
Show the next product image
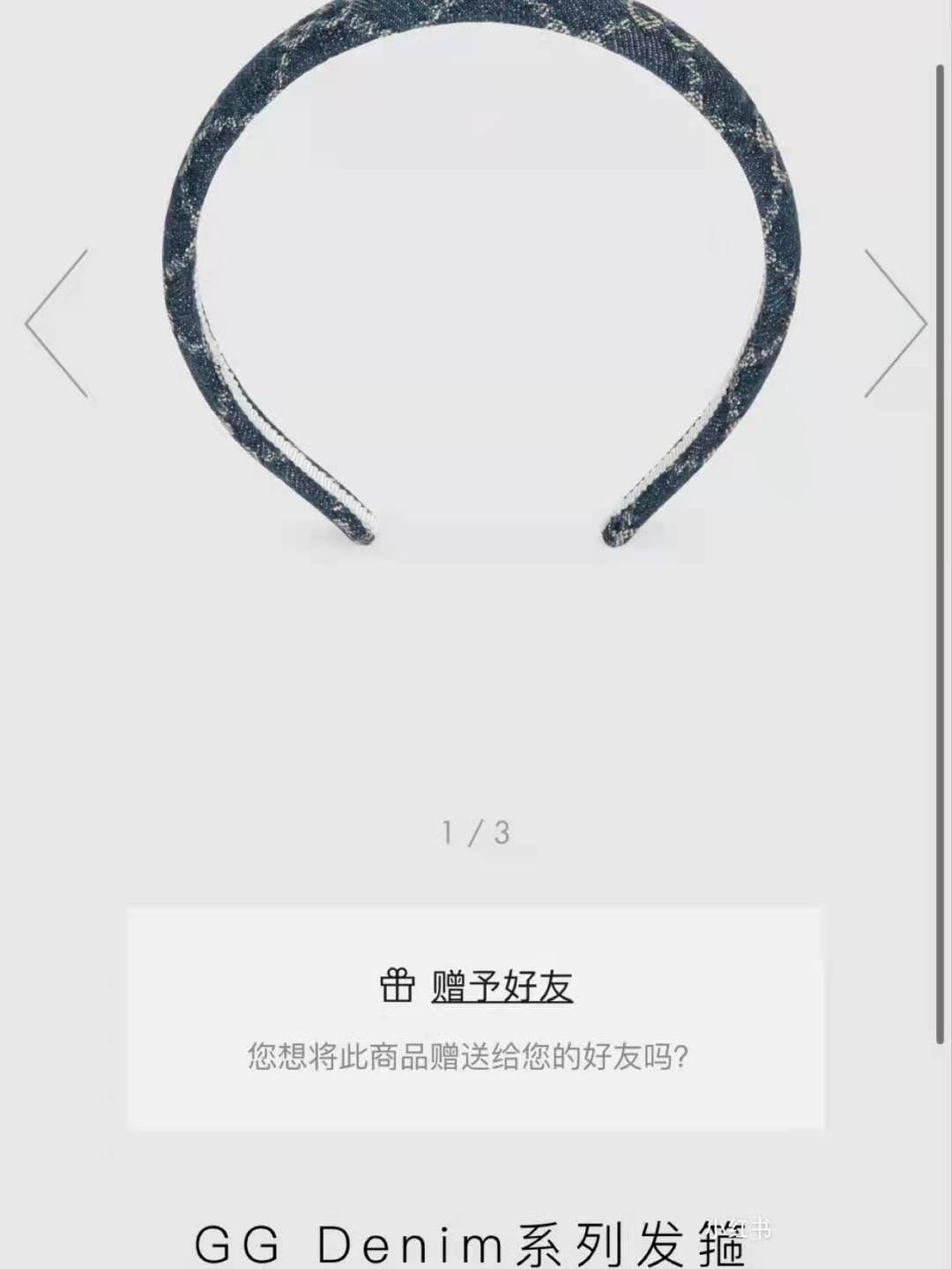pos(895,324)
